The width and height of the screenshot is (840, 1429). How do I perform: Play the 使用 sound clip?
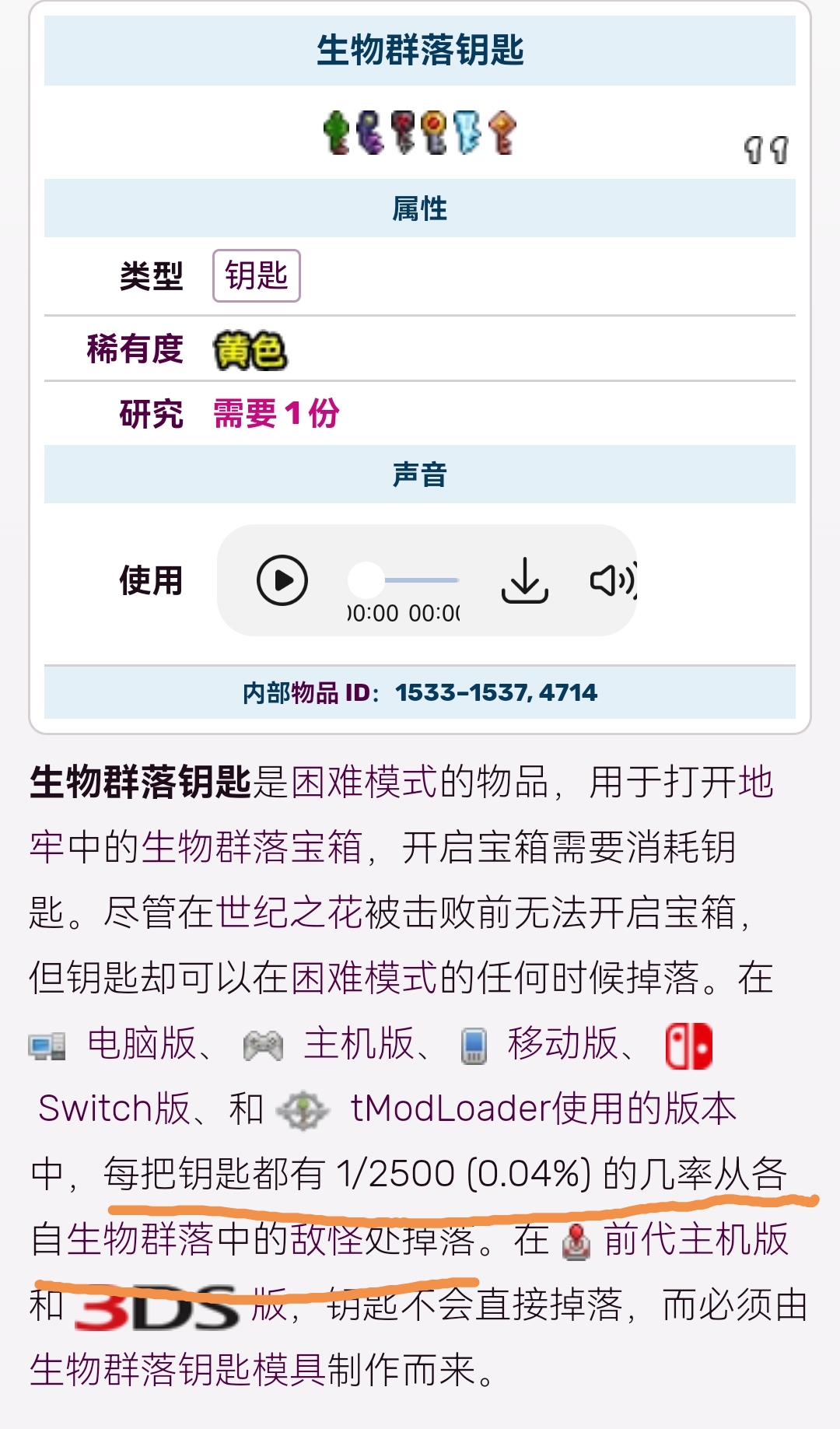click(x=282, y=580)
